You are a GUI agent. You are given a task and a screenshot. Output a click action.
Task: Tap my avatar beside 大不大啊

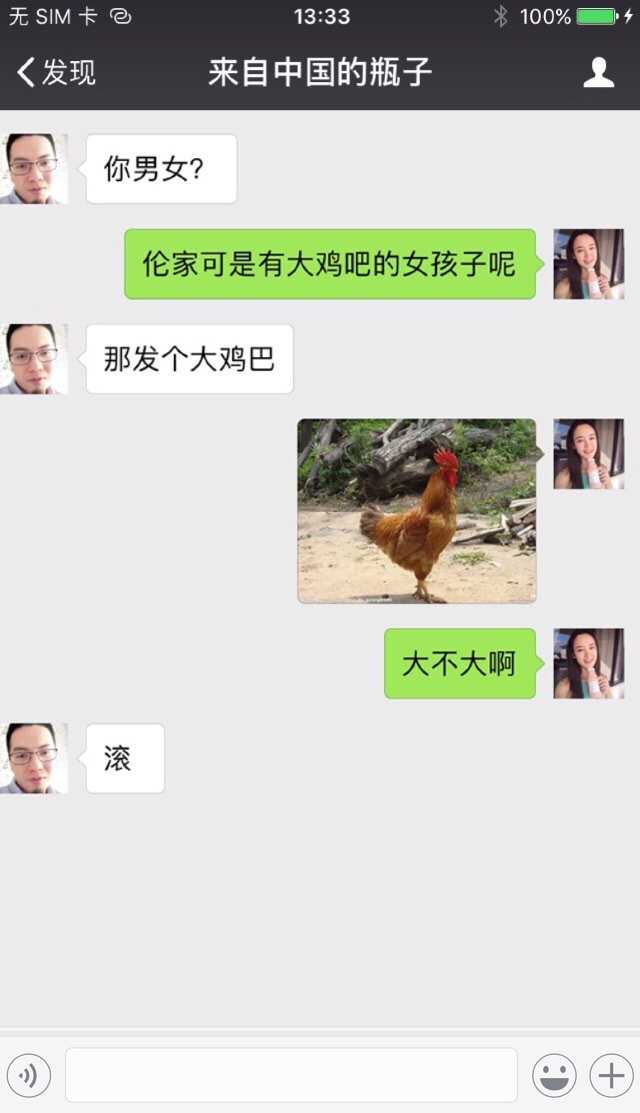pos(589,663)
